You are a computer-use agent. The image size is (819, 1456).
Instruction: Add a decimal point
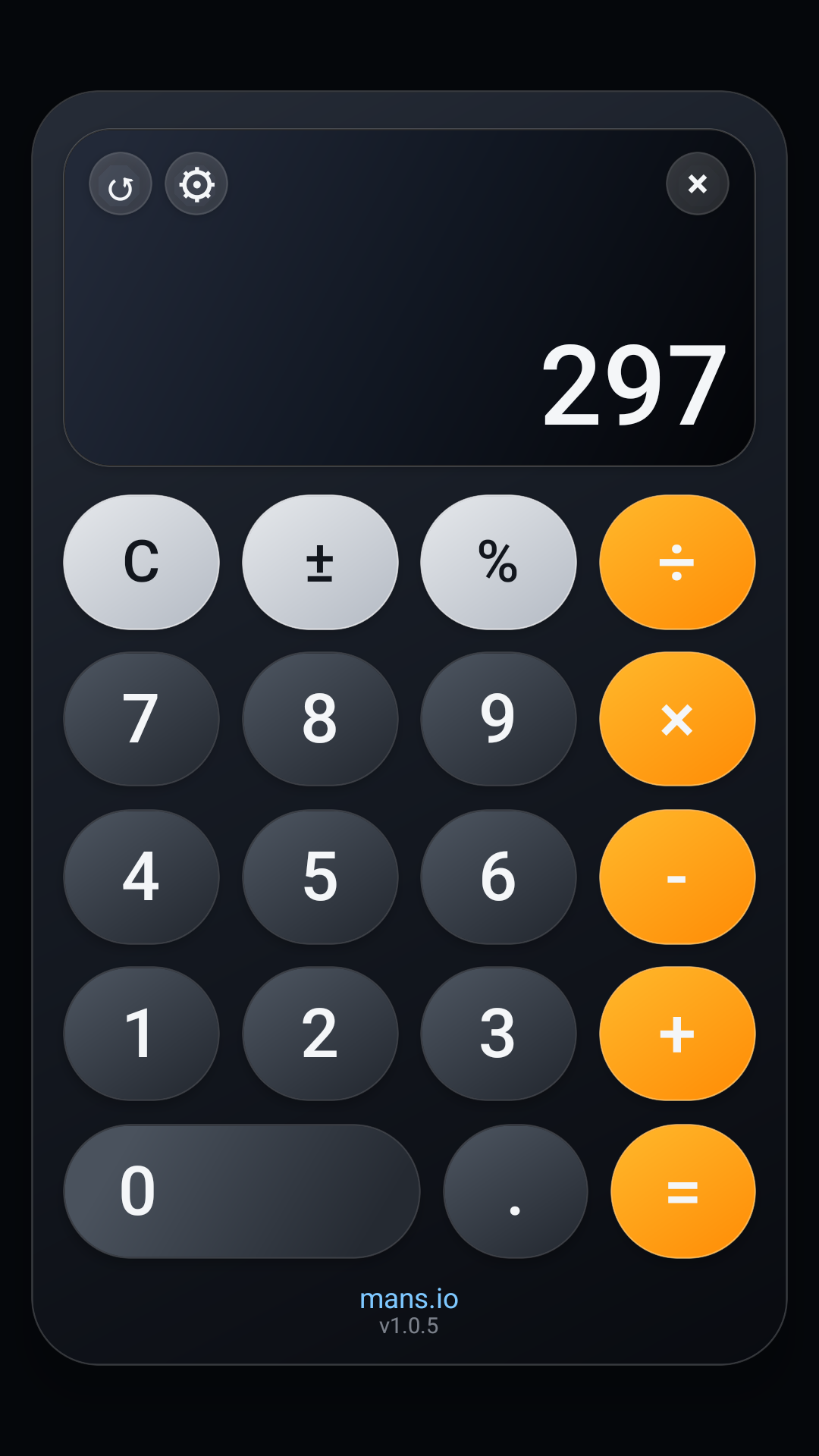click(516, 1191)
